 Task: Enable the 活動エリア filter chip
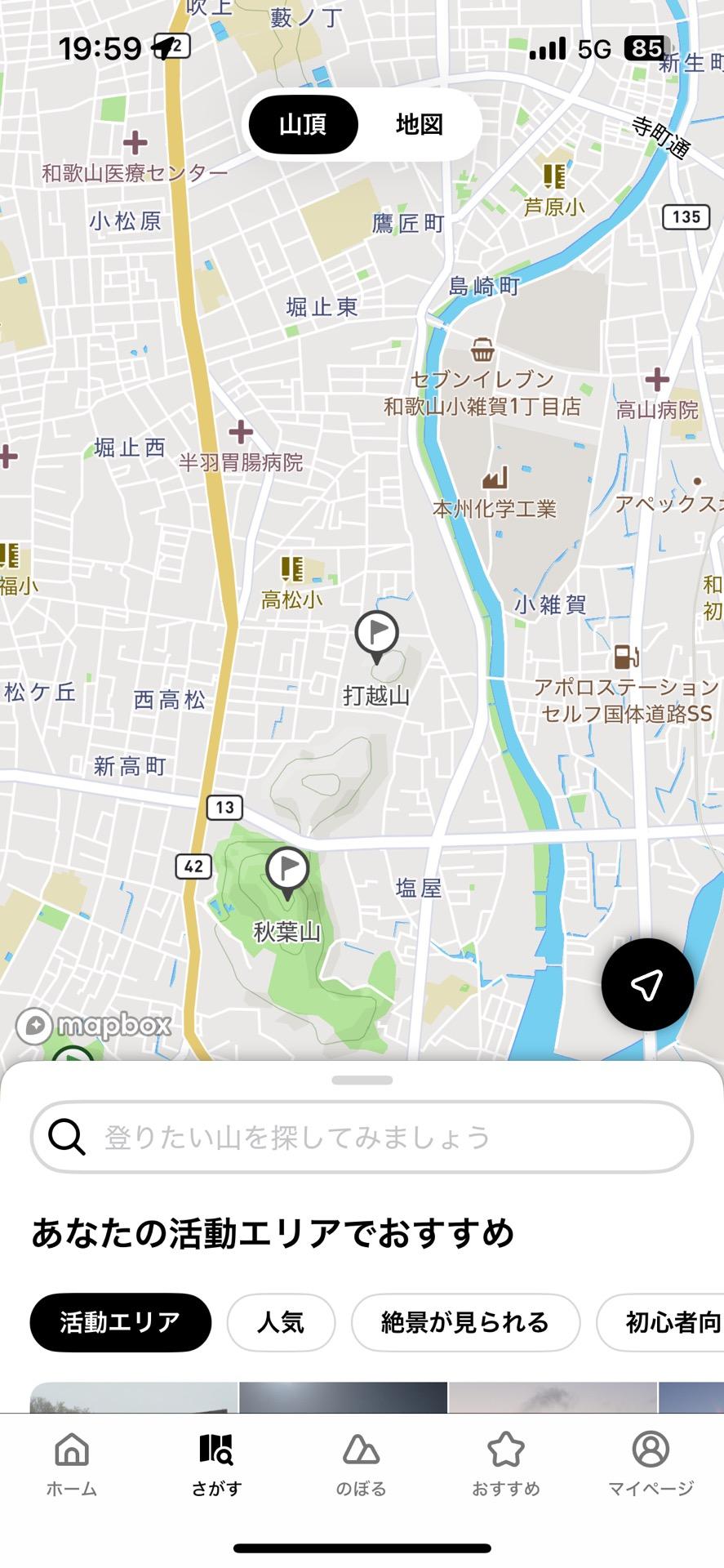click(x=119, y=1323)
